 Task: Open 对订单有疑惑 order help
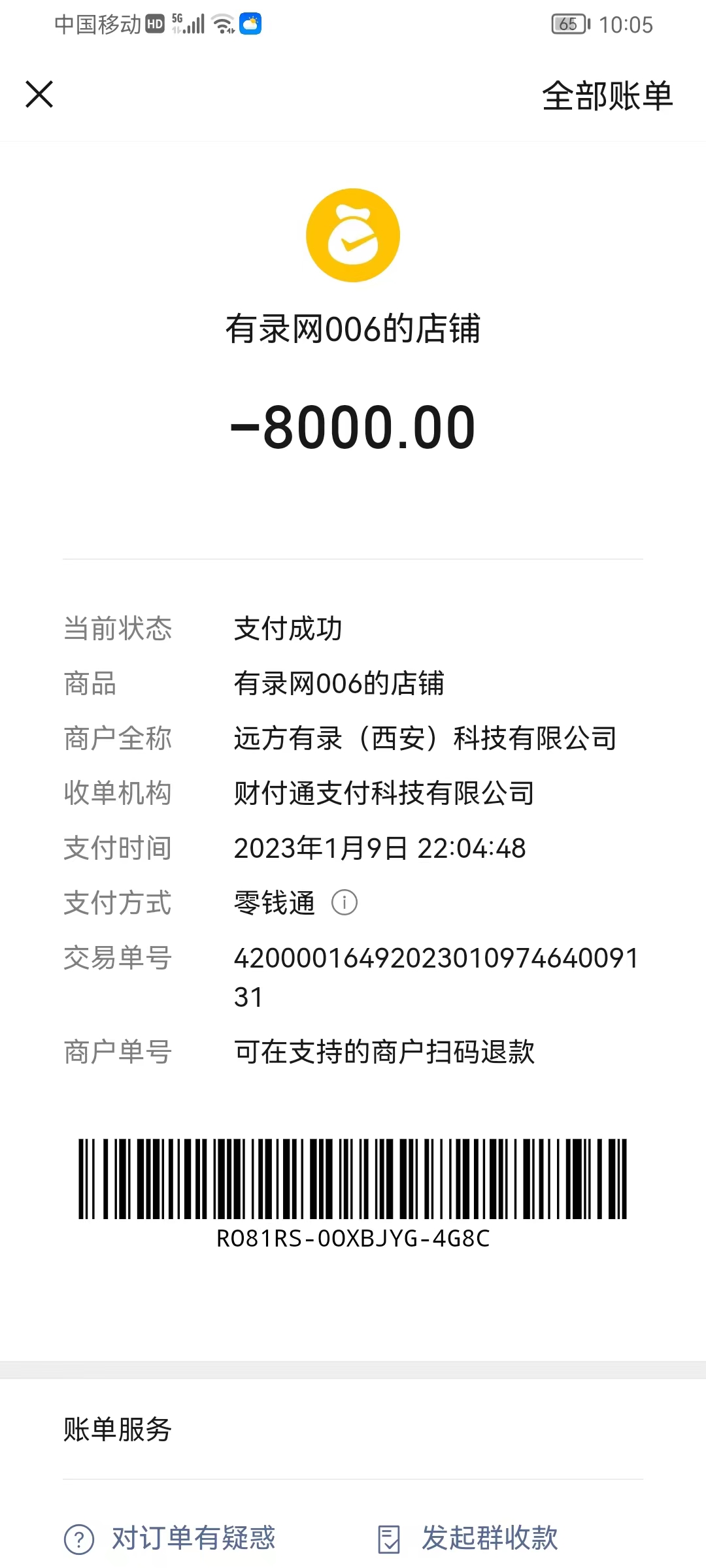click(171, 1538)
